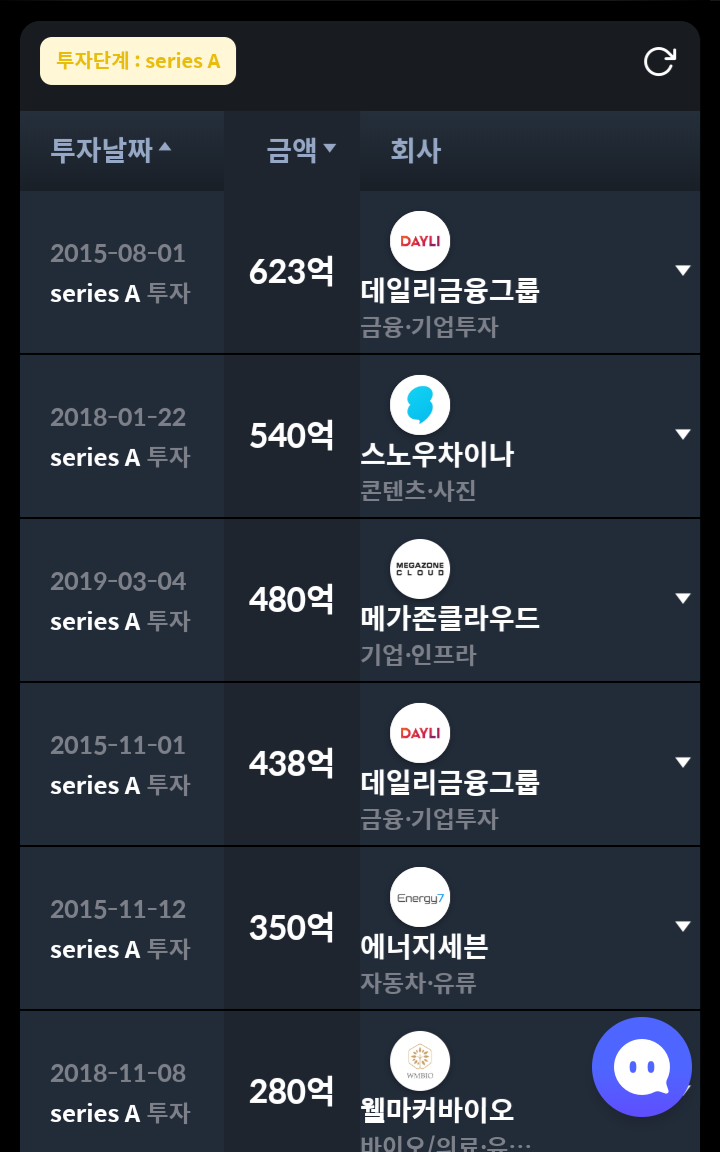Sort by 투자날짜 column header
This screenshot has width=720, height=1152.
(x=111, y=150)
